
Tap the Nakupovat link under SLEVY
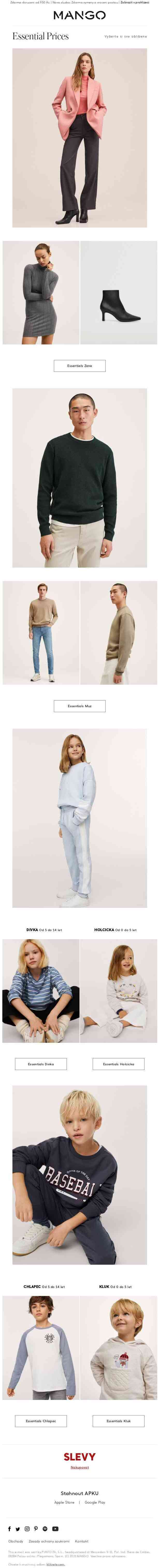coord(79,1467)
